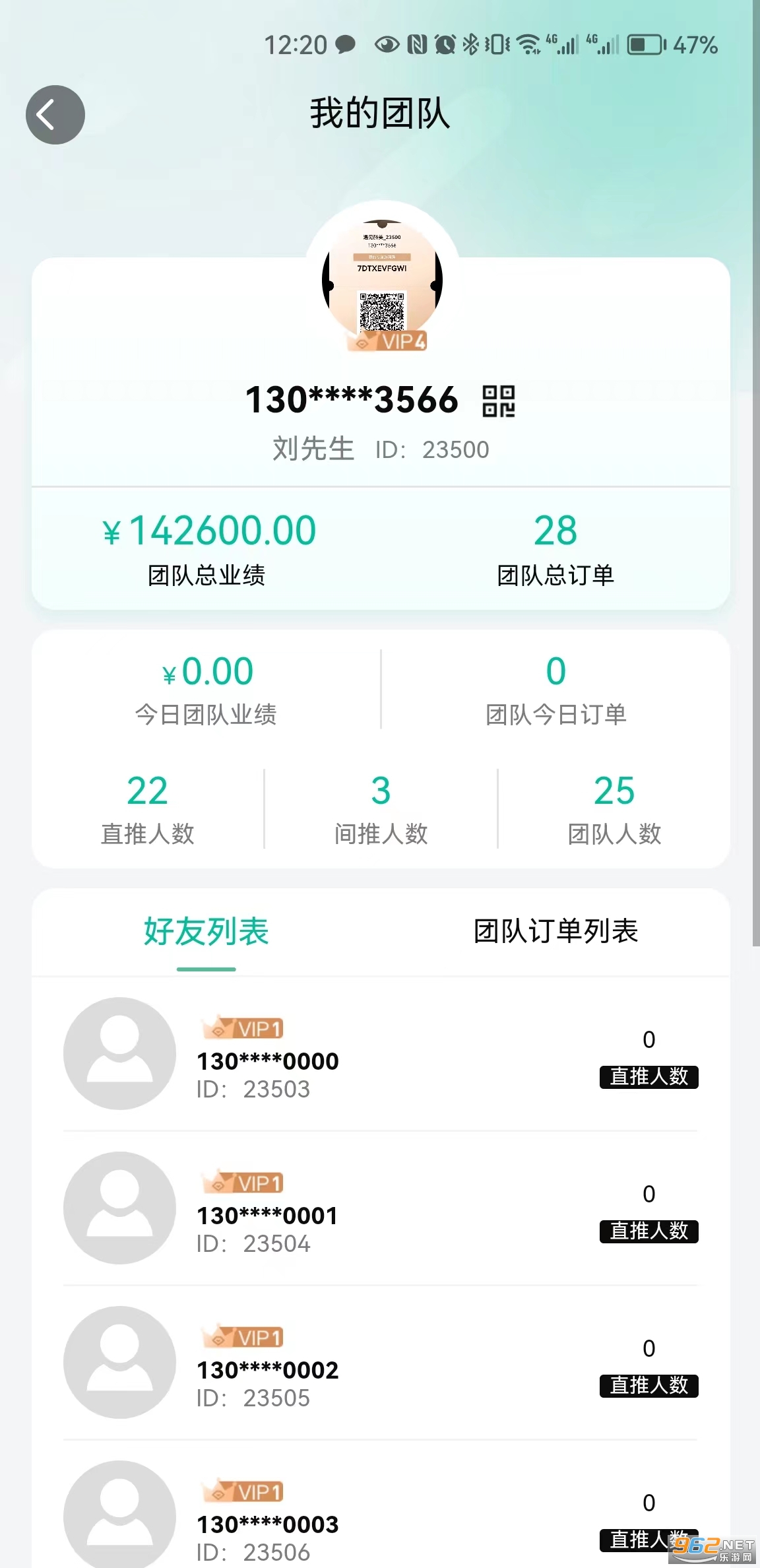This screenshot has width=760, height=1568.
Task: Switch to the 团队订单列表 tab
Action: pyautogui.click(x=555, y=931)
